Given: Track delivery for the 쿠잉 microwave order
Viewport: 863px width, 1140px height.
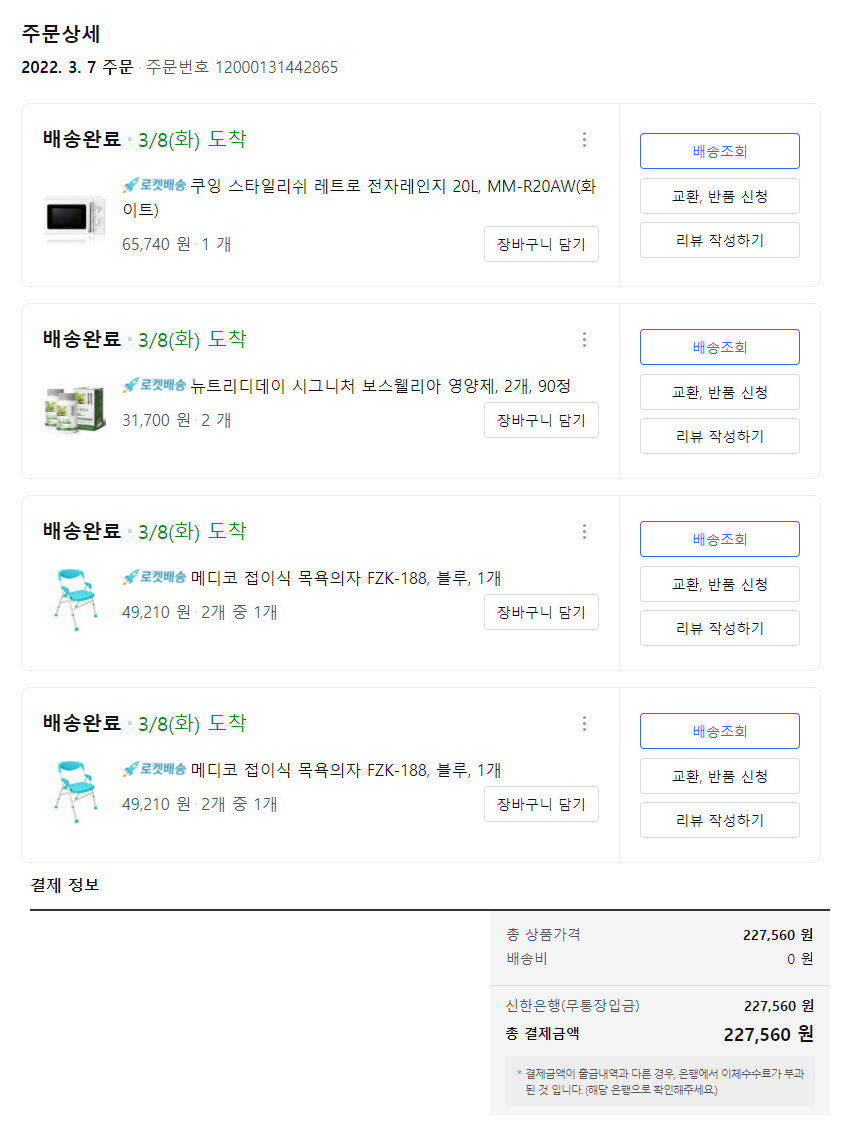Looking at the screenshot, I should 719,151.
